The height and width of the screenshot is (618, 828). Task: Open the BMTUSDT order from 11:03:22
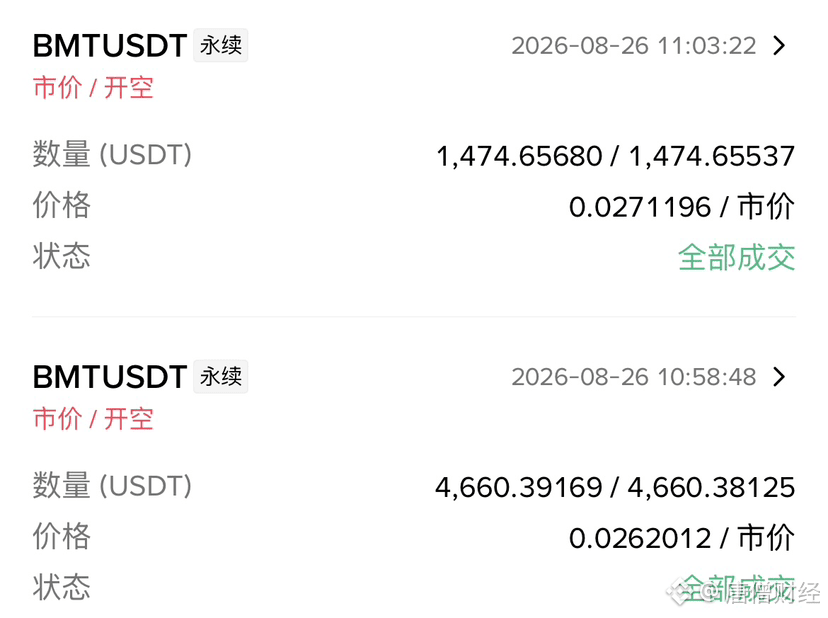(x=779, y=46)
